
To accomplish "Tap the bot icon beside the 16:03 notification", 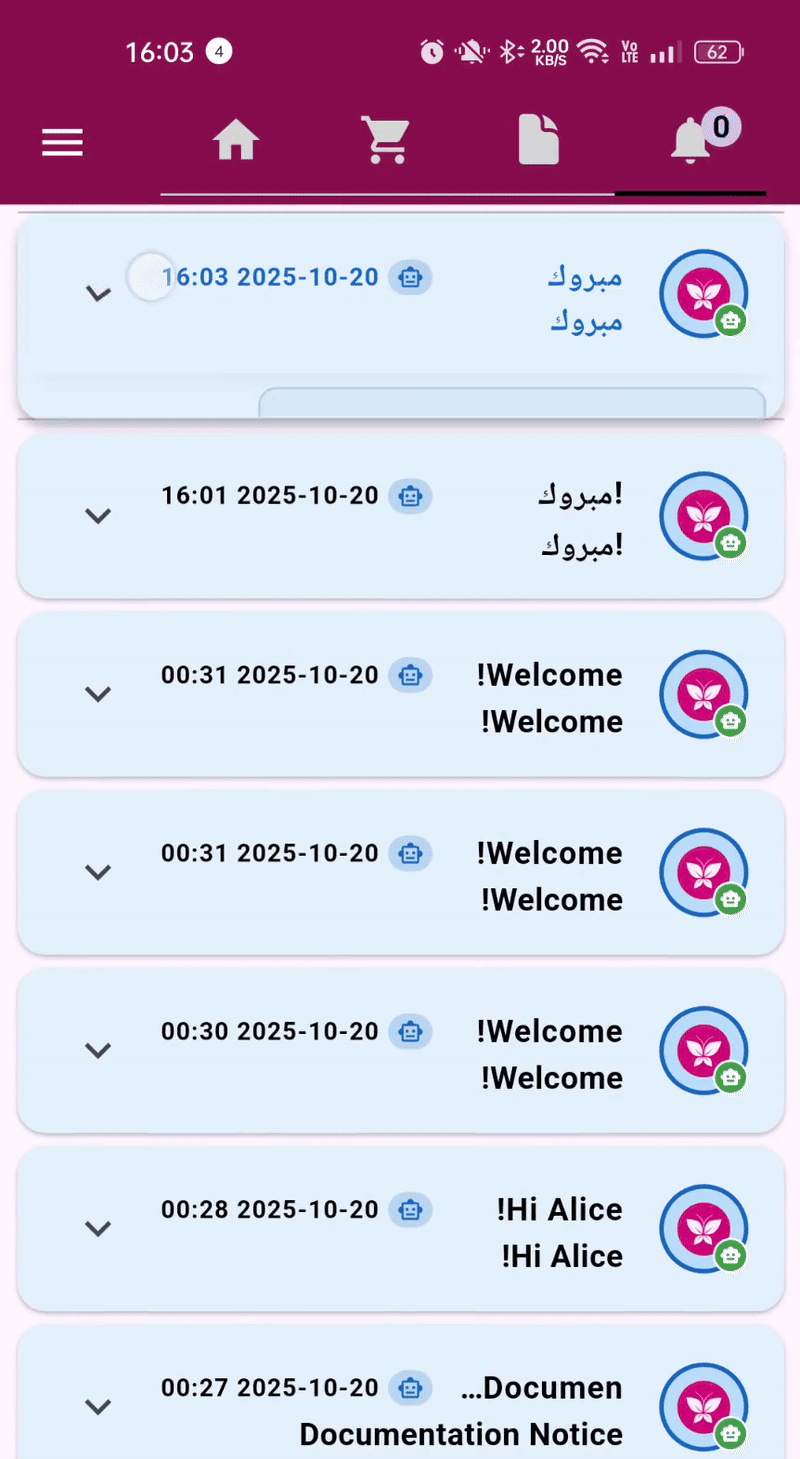I will pos(410,277).
